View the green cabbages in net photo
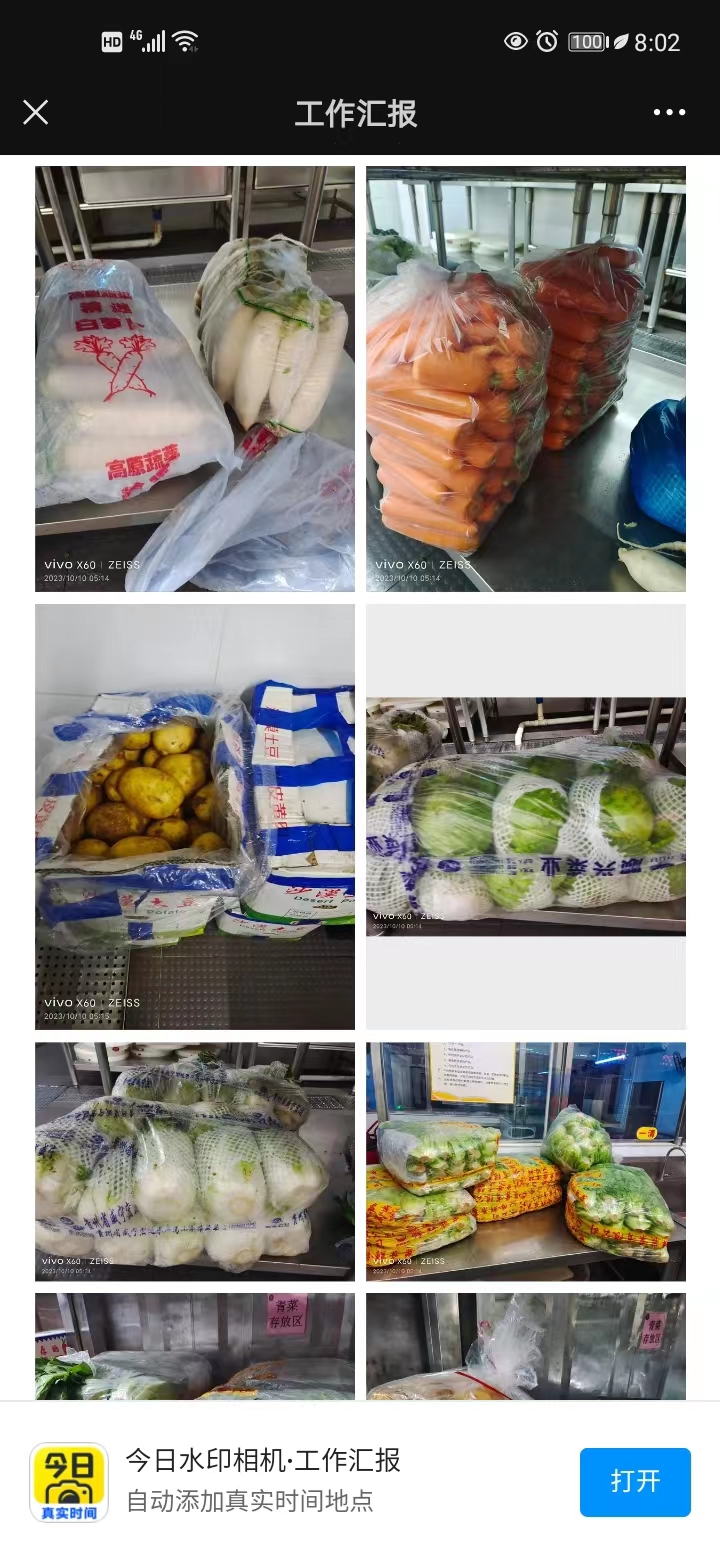The height and width of the screenshot is (1560, 720). point(526,816)
